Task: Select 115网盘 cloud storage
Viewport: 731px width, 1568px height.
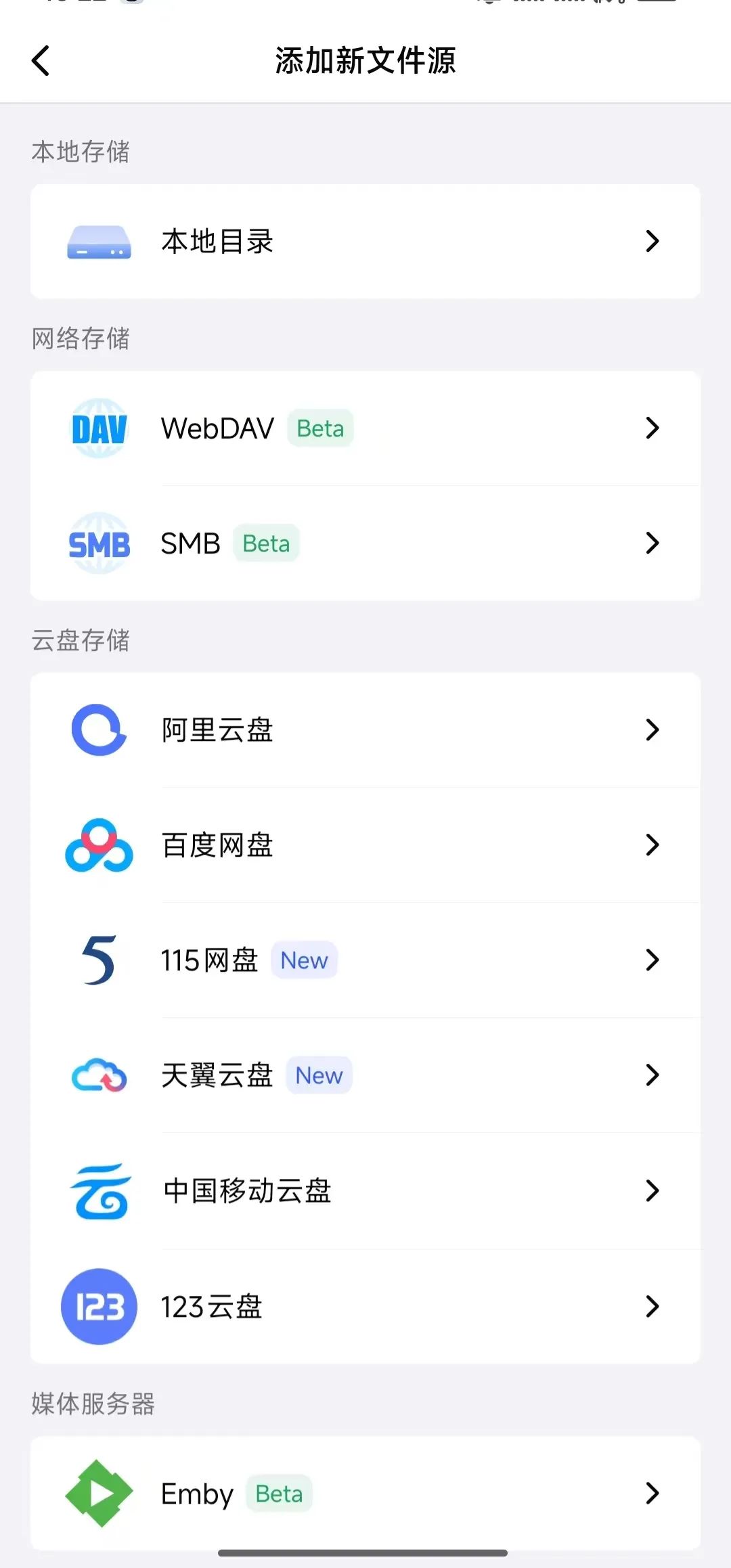Action: point(365,960)
